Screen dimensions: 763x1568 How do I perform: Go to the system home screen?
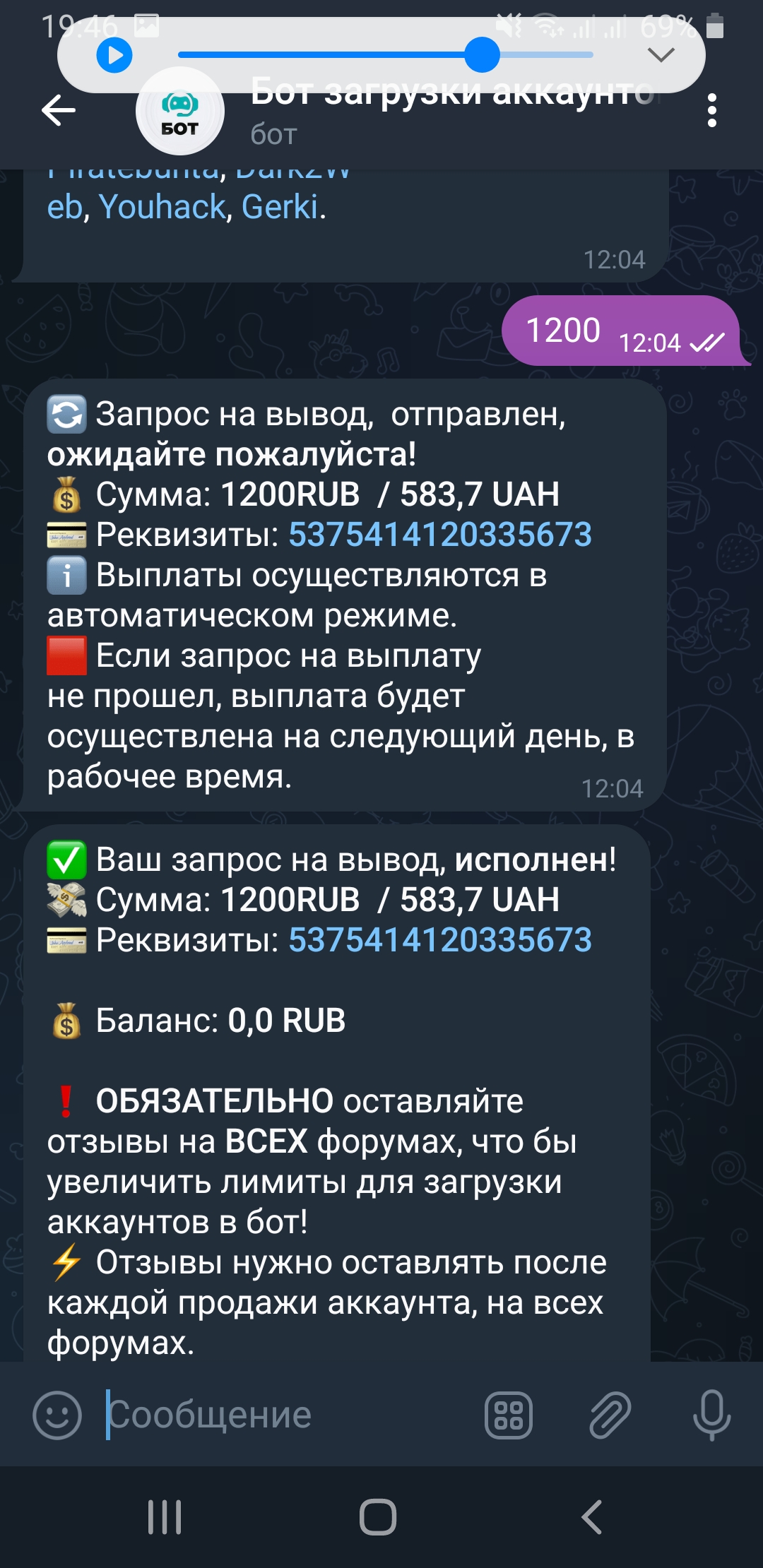coord(378,1516)
